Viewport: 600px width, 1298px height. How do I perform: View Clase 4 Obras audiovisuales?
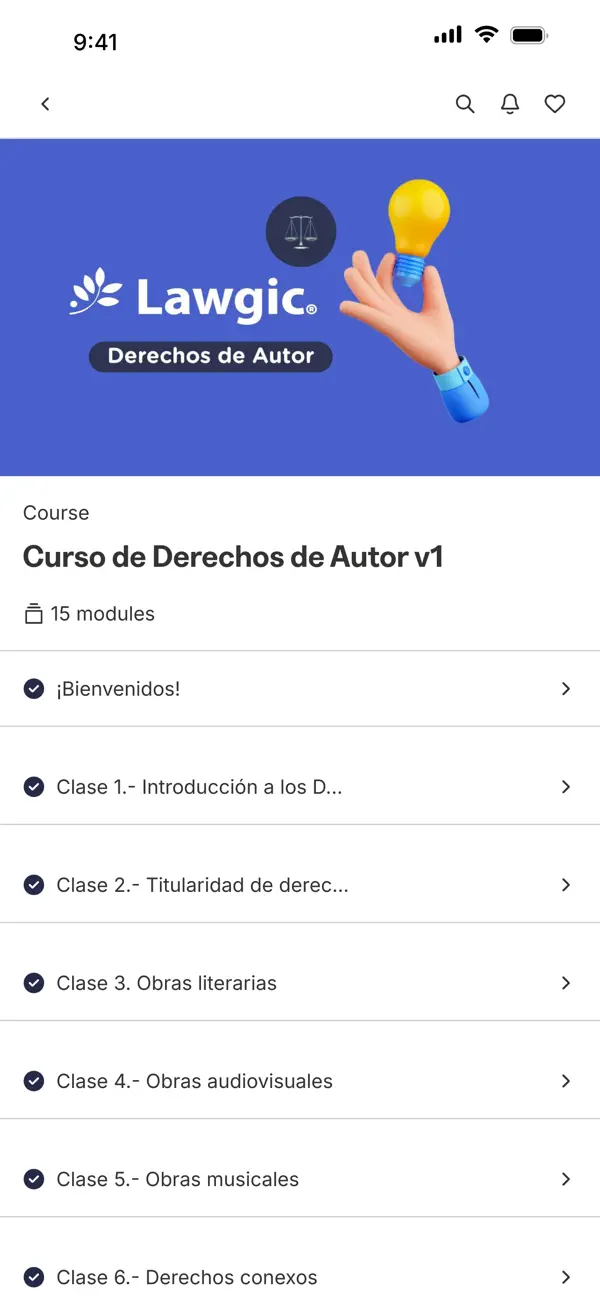point(300,1081)
